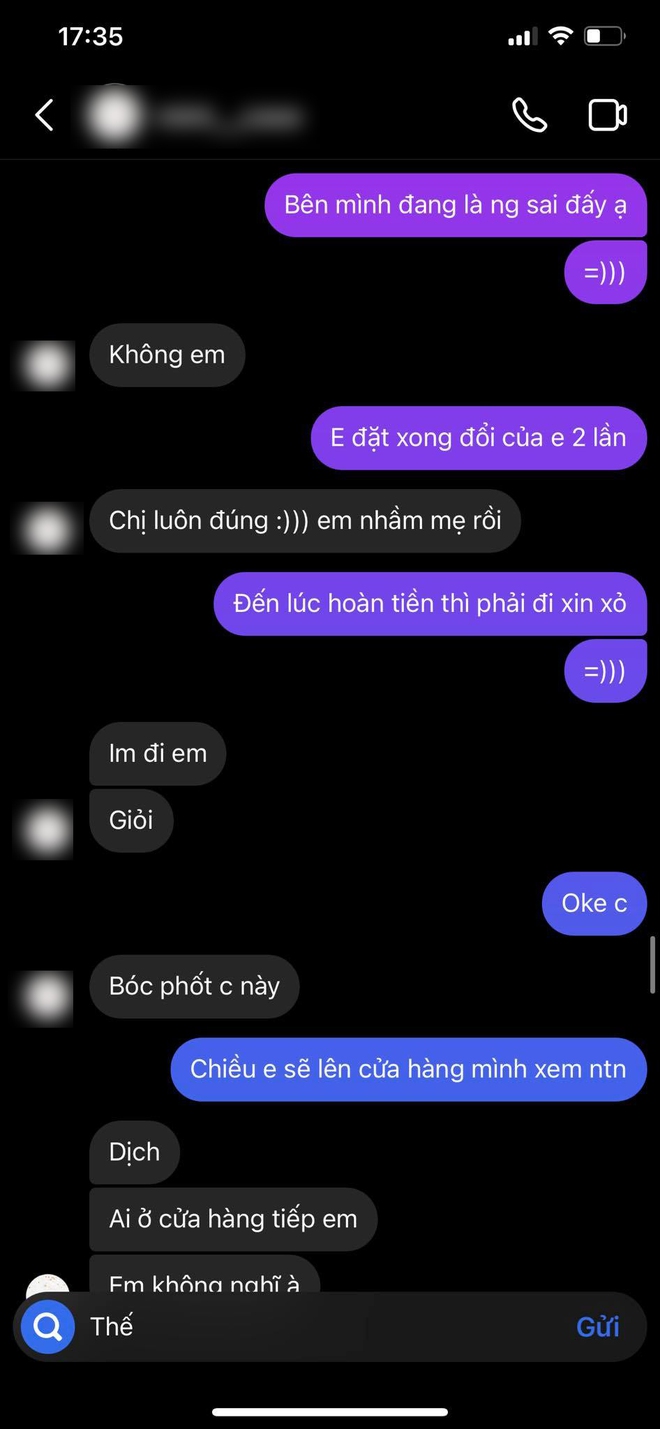660x1429 pixels.
Task: Open sender avatar next to Không em
Action: point(47,366)
